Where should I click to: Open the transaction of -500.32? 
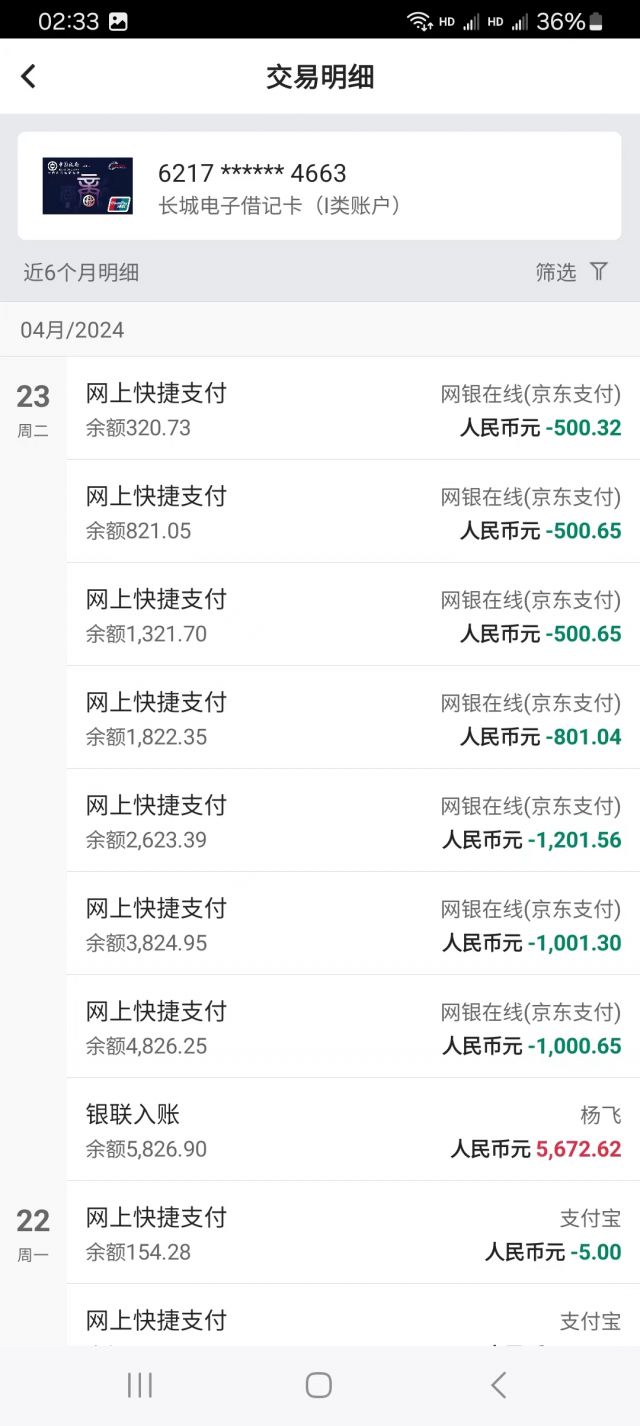click(x=353, y=409)
